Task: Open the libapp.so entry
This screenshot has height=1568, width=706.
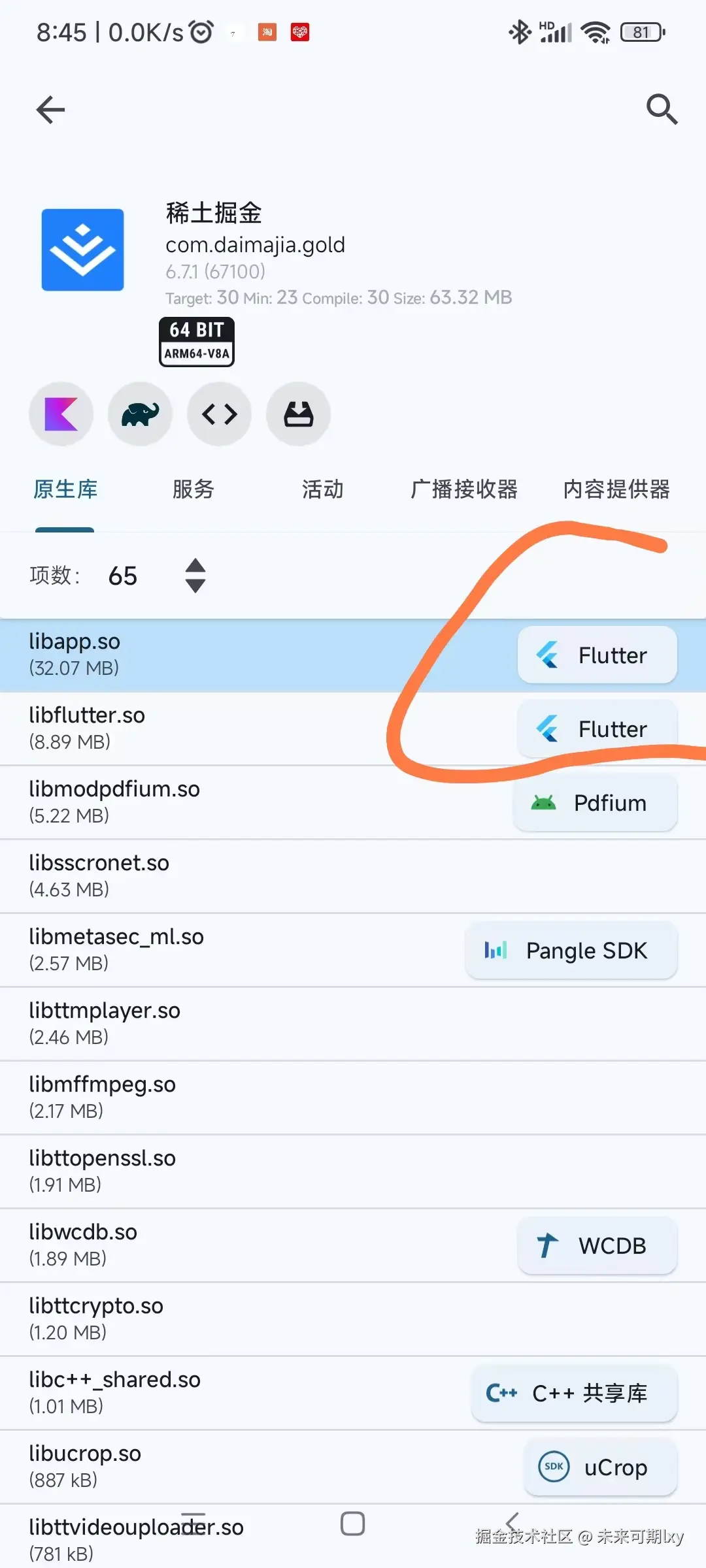Action: (196, 655)
